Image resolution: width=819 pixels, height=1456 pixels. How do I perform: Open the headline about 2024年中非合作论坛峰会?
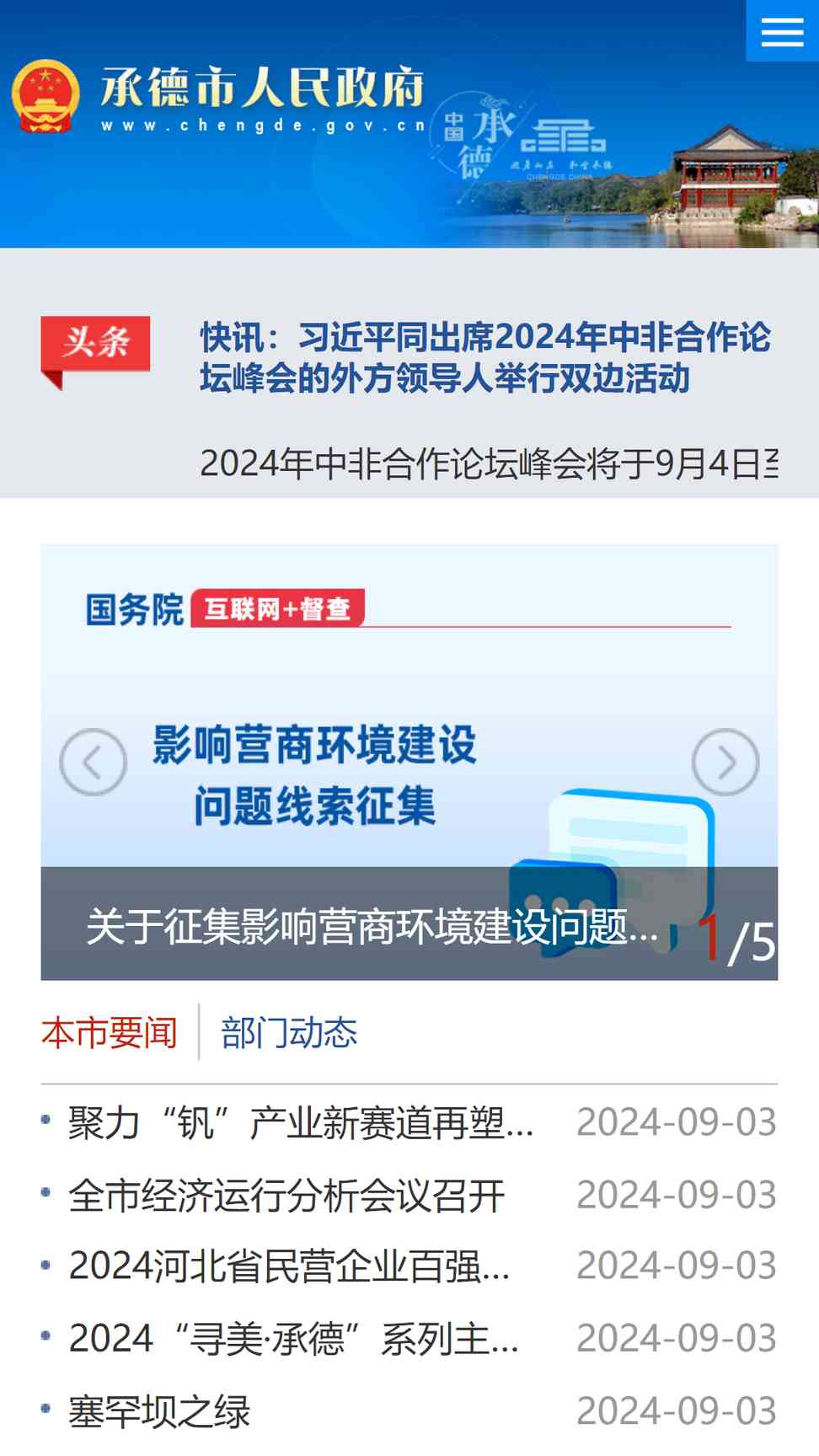point(485,358)
